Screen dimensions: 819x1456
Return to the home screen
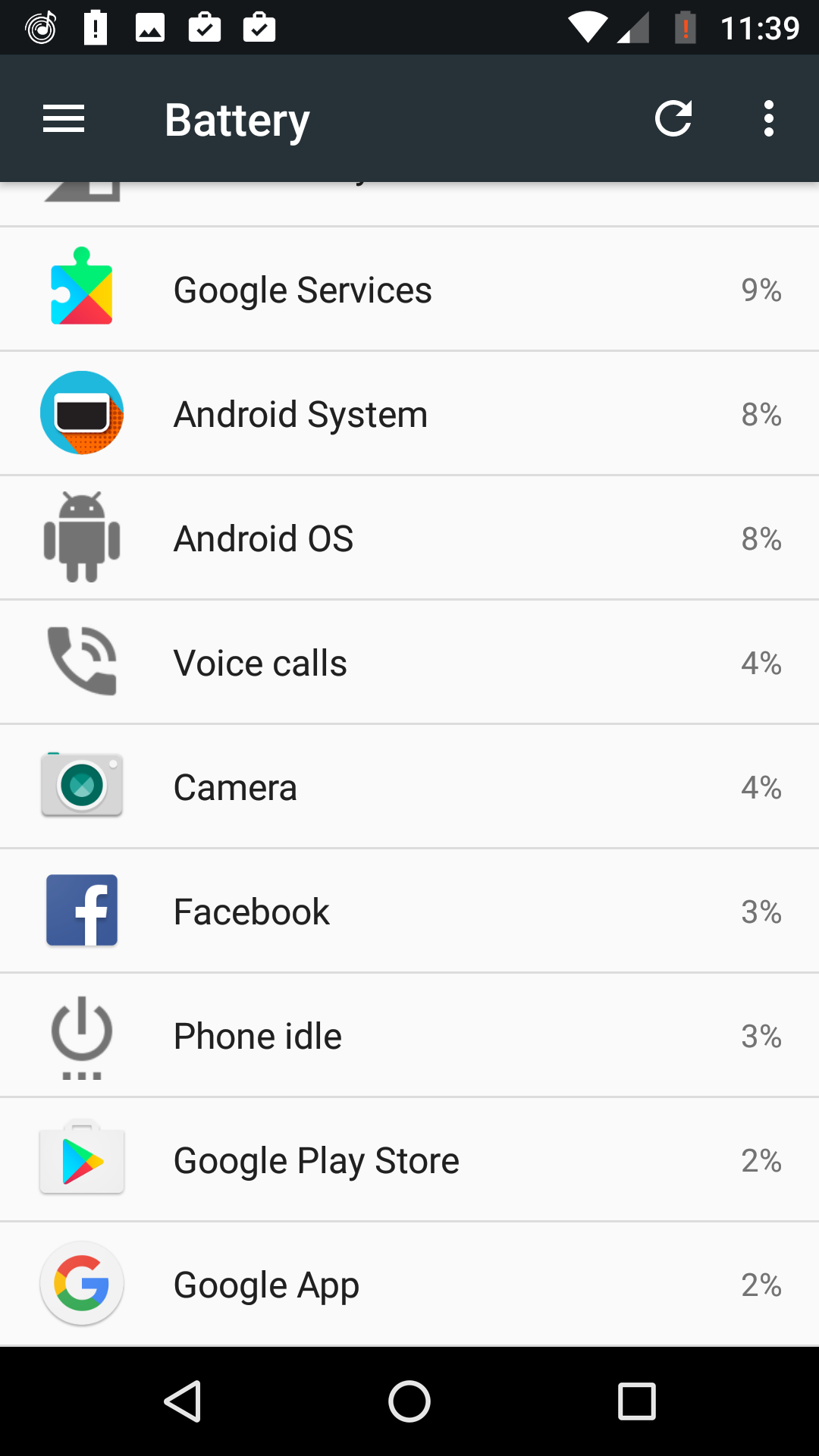tap(409, 1401)
